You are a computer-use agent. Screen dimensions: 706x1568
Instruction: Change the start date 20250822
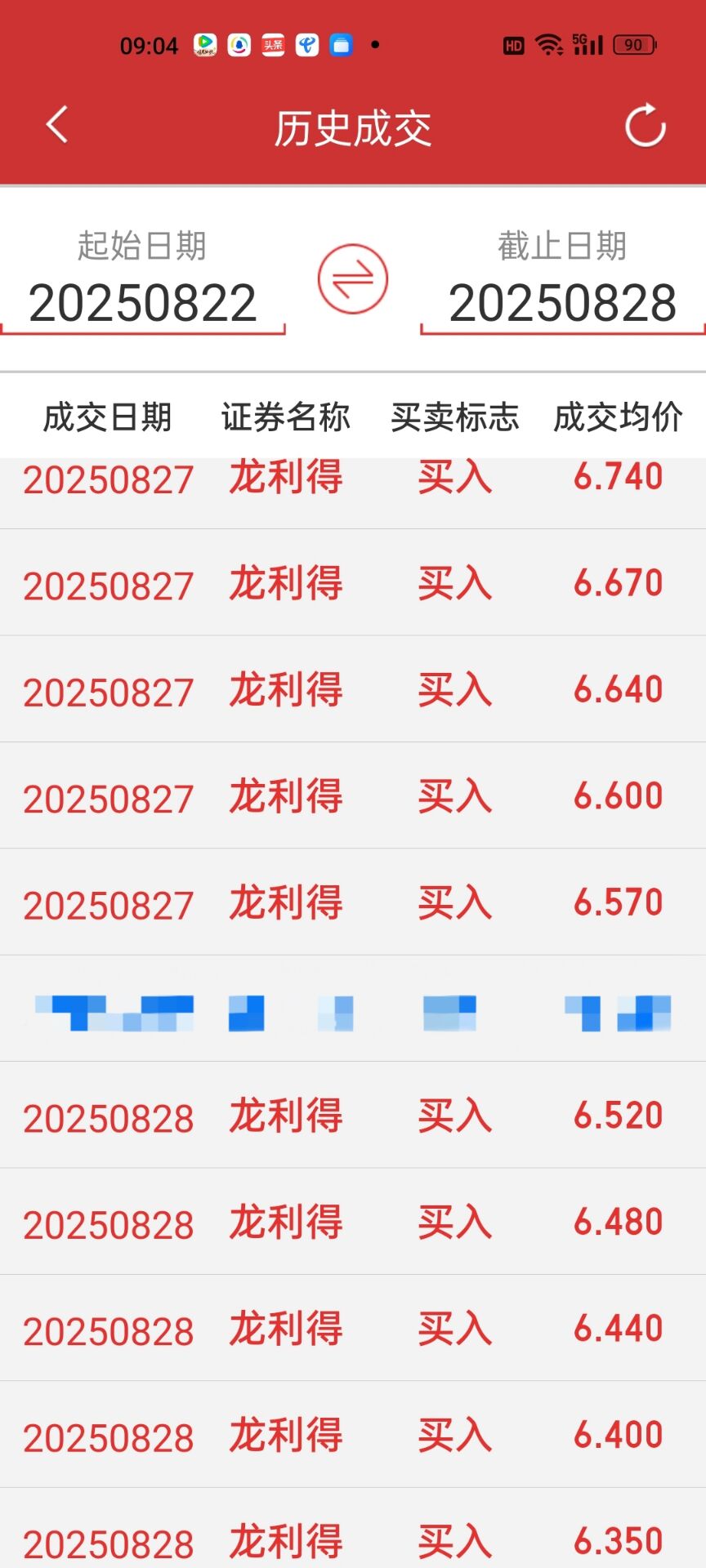(143, 303)
